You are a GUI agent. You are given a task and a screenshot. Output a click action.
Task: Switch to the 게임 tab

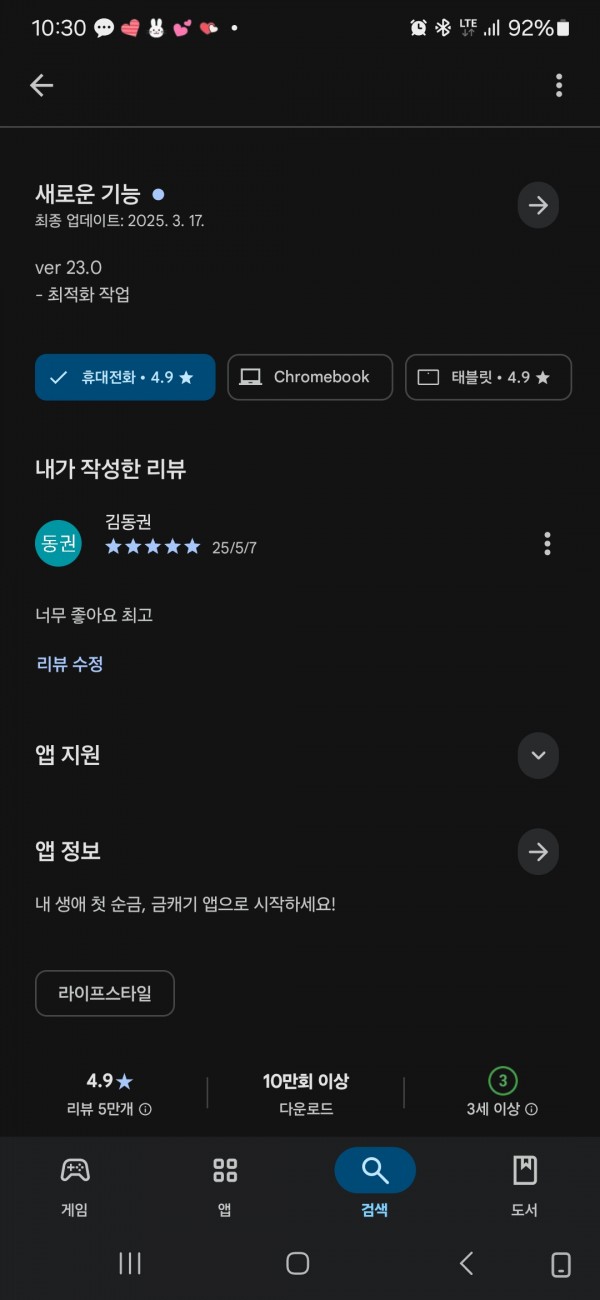coord(75,1183)
